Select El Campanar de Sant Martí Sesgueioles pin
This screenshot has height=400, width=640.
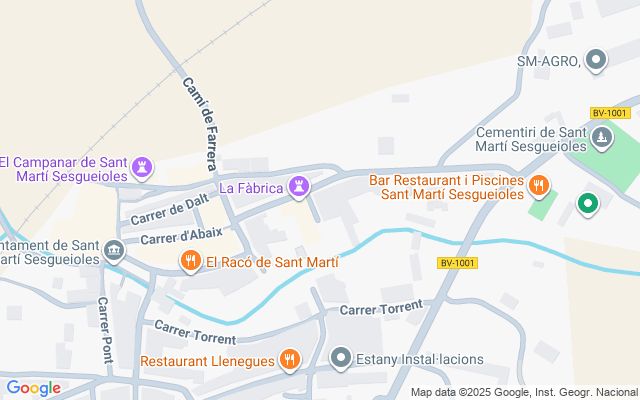pos(142,168)
